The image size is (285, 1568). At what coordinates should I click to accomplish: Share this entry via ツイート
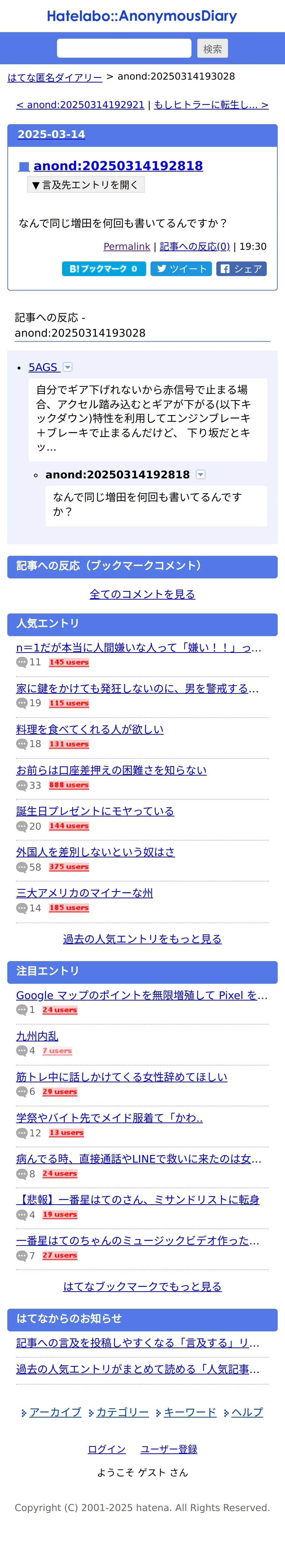181,269
